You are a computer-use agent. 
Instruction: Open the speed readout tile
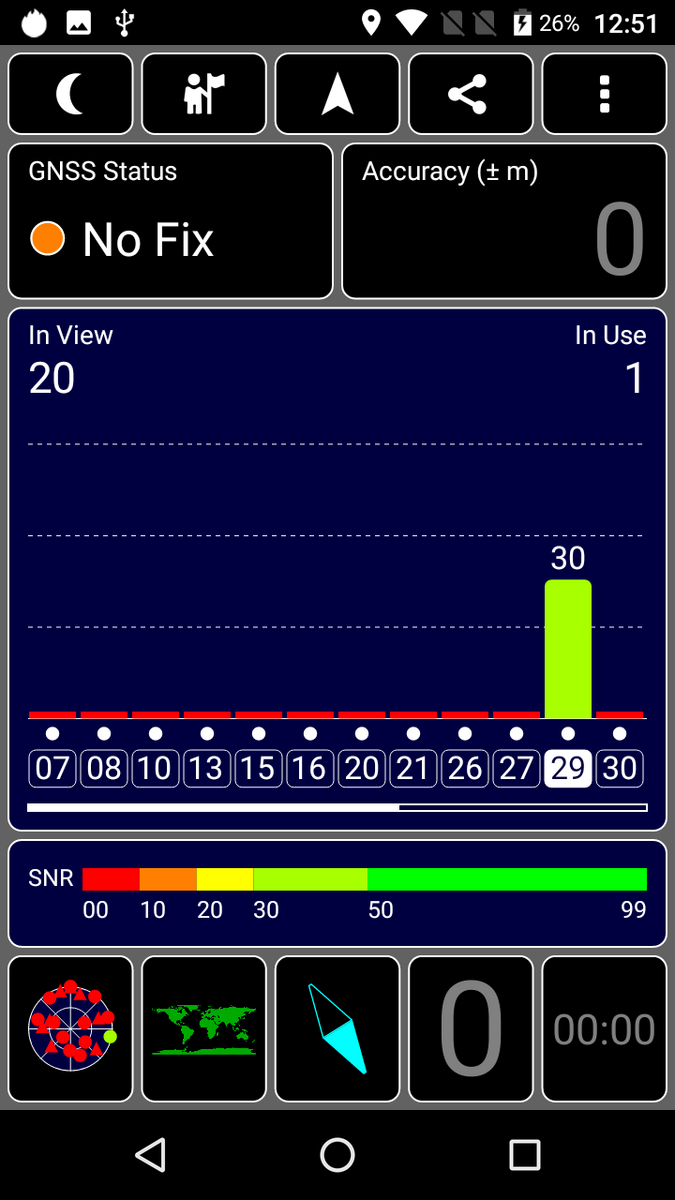pos(470,1029)
